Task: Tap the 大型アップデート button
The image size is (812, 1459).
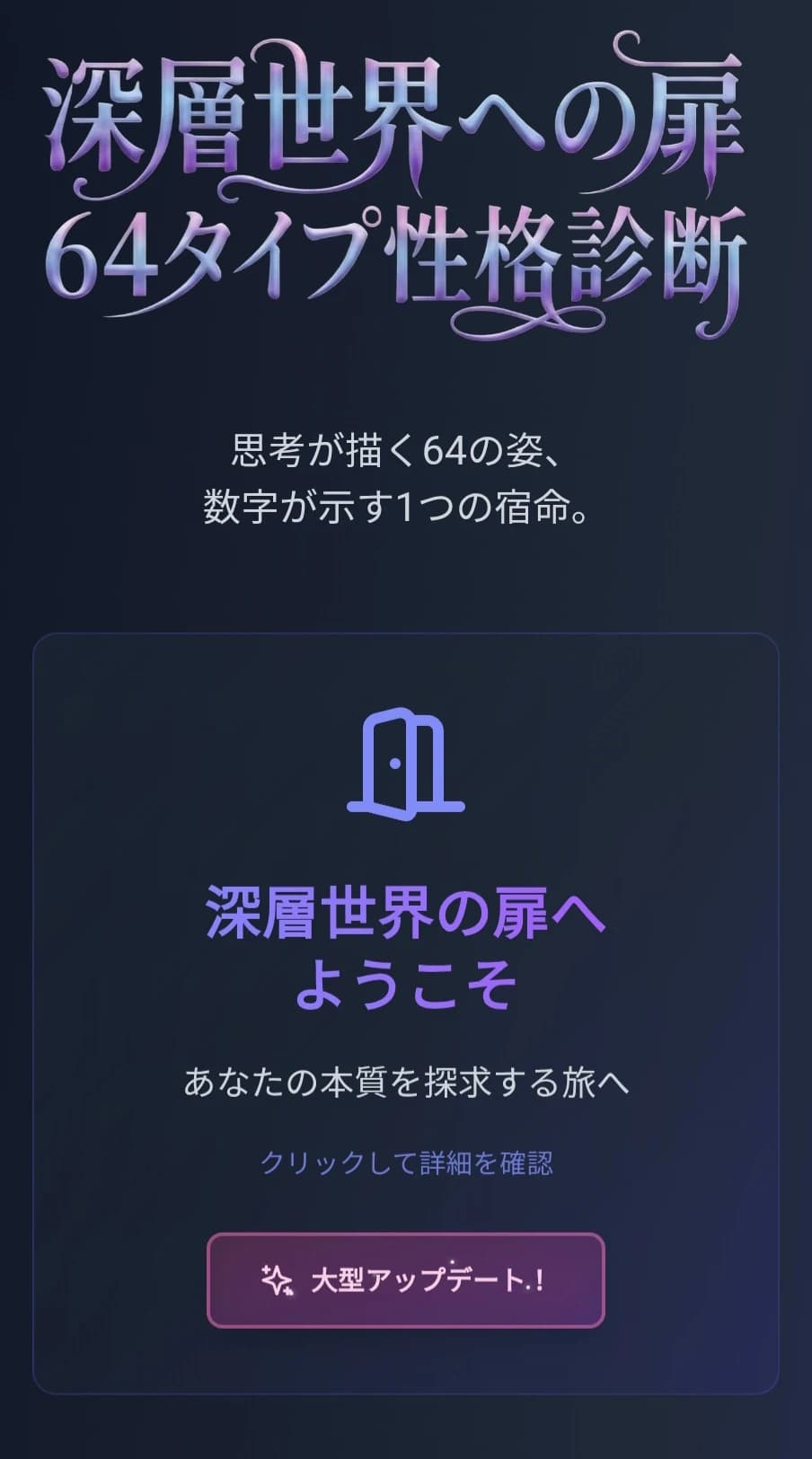Action: [406, 1279]
